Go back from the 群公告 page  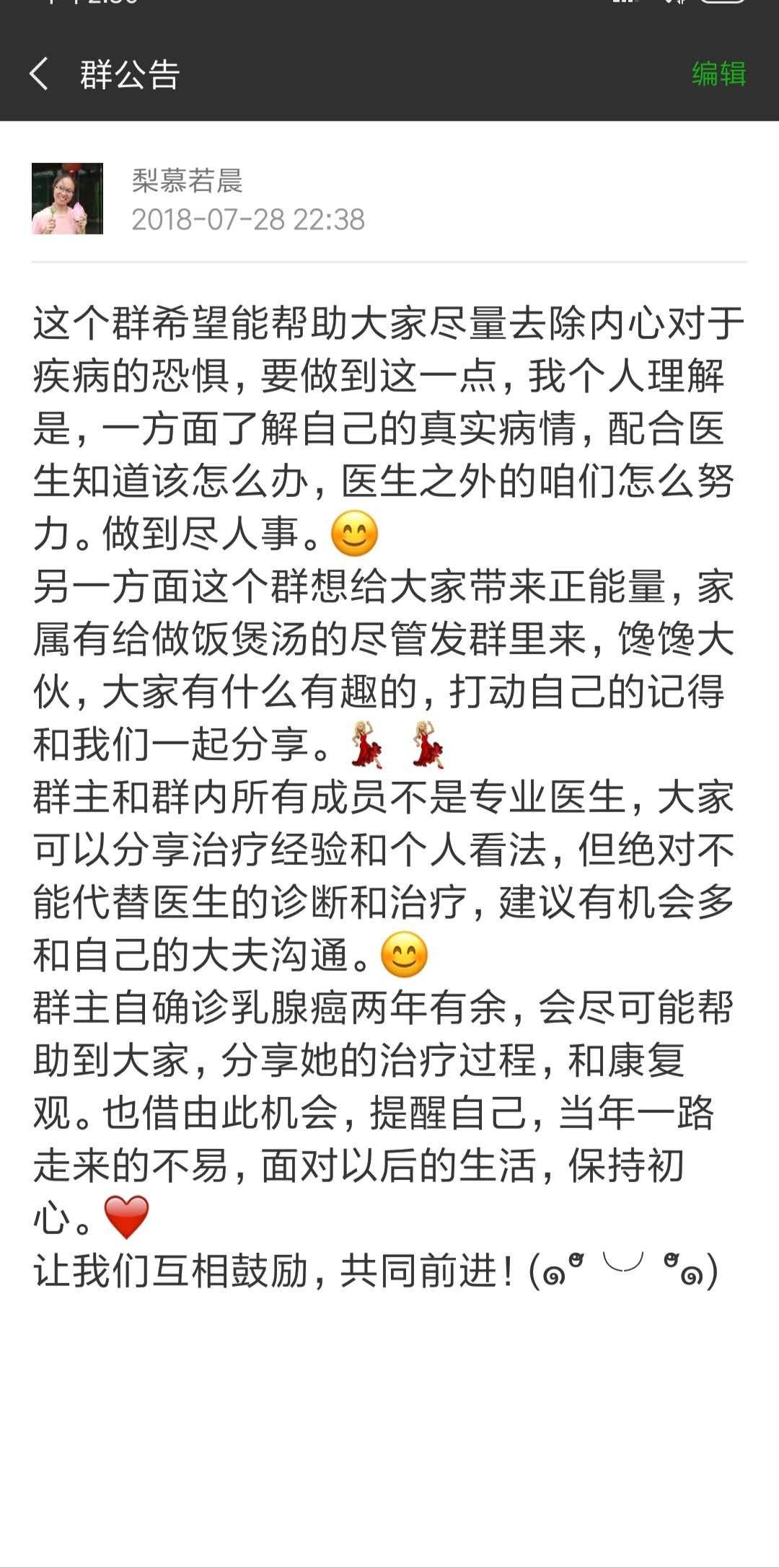40,74
